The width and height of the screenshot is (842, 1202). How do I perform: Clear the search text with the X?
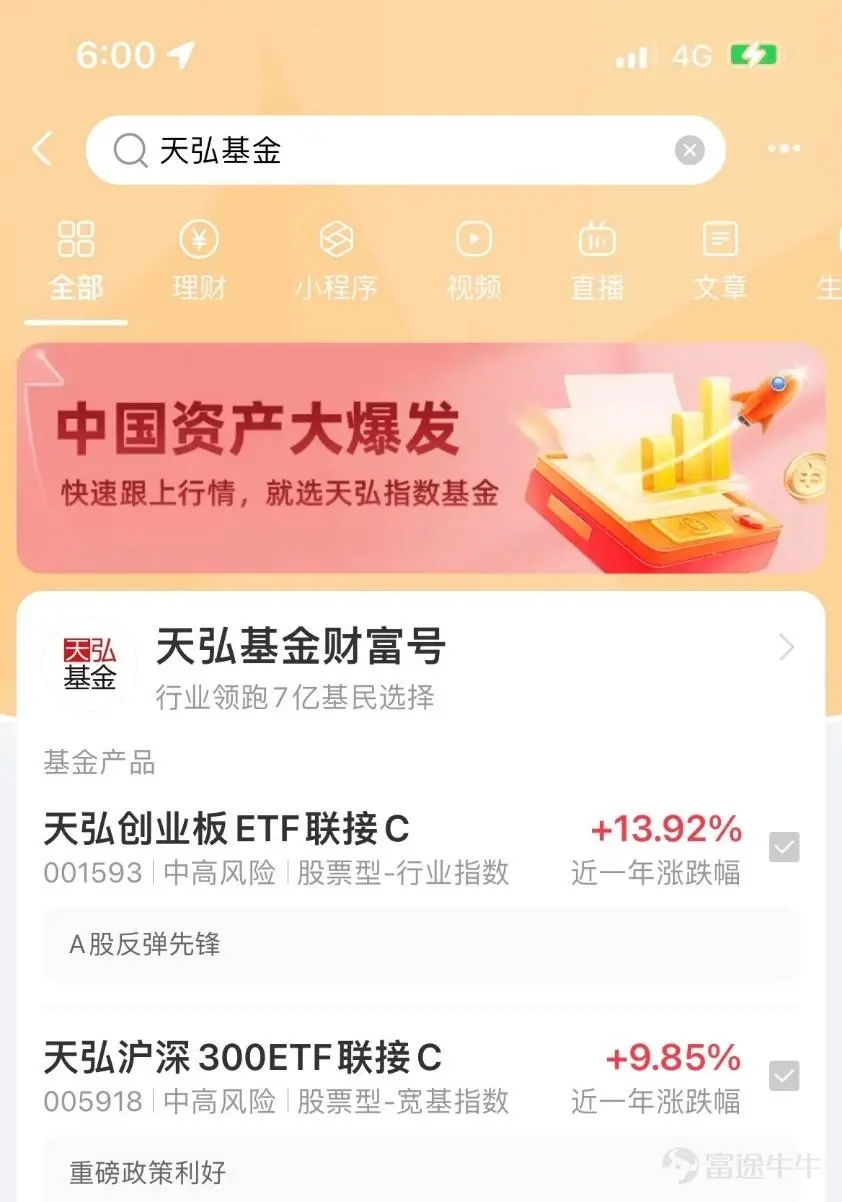689,151
